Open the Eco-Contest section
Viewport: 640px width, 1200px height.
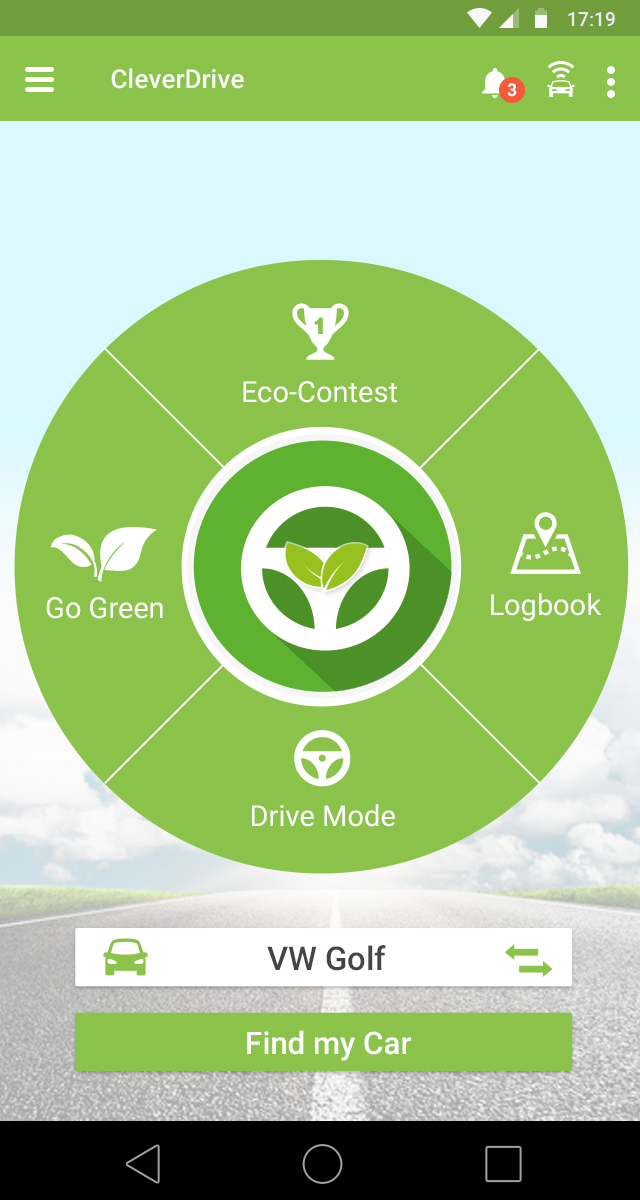pos(320,357)
